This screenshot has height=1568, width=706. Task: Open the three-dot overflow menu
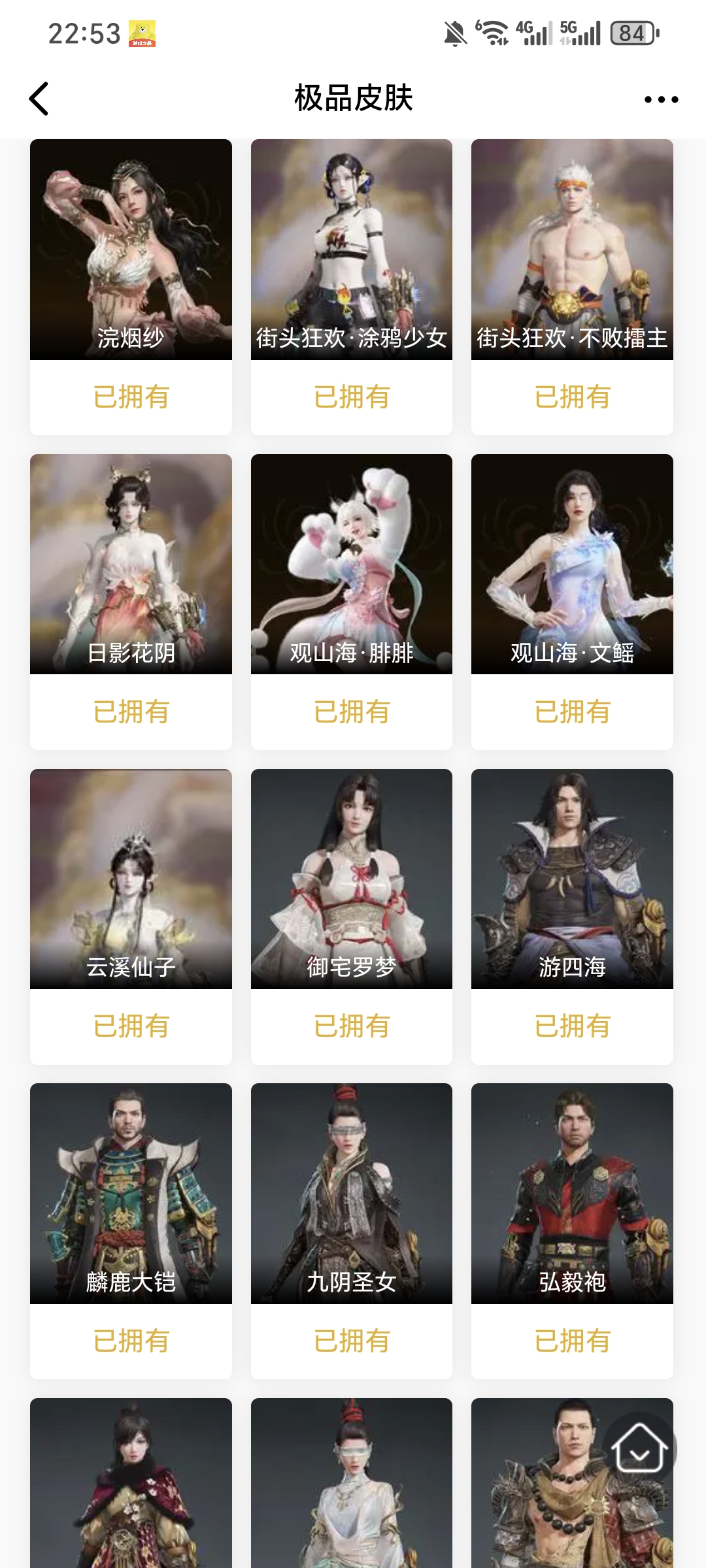coord(661,99)
